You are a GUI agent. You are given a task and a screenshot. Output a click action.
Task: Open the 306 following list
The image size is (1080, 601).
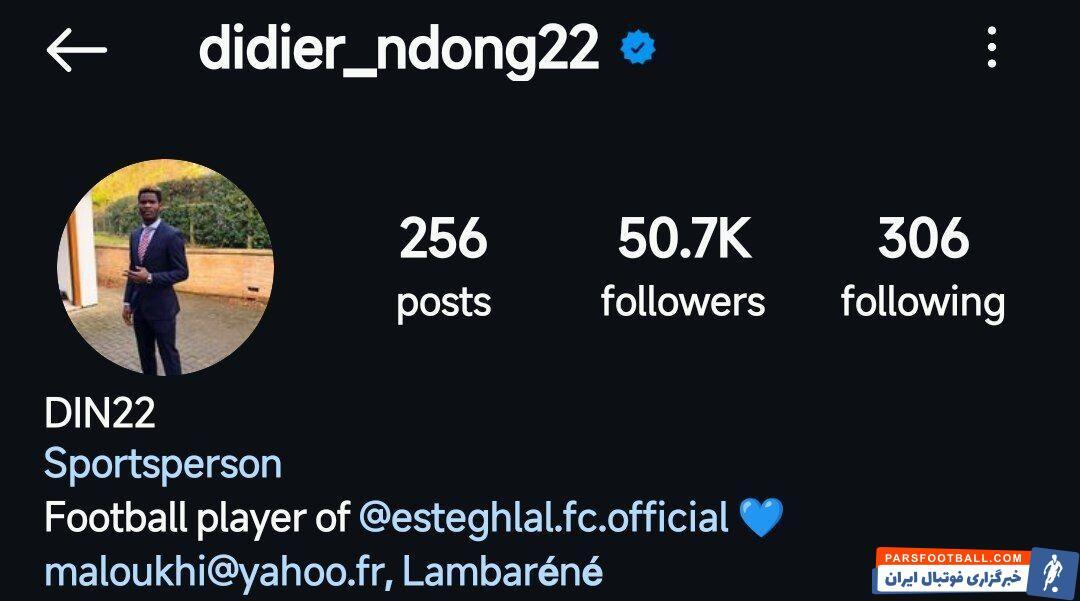(x=923, y=268)
